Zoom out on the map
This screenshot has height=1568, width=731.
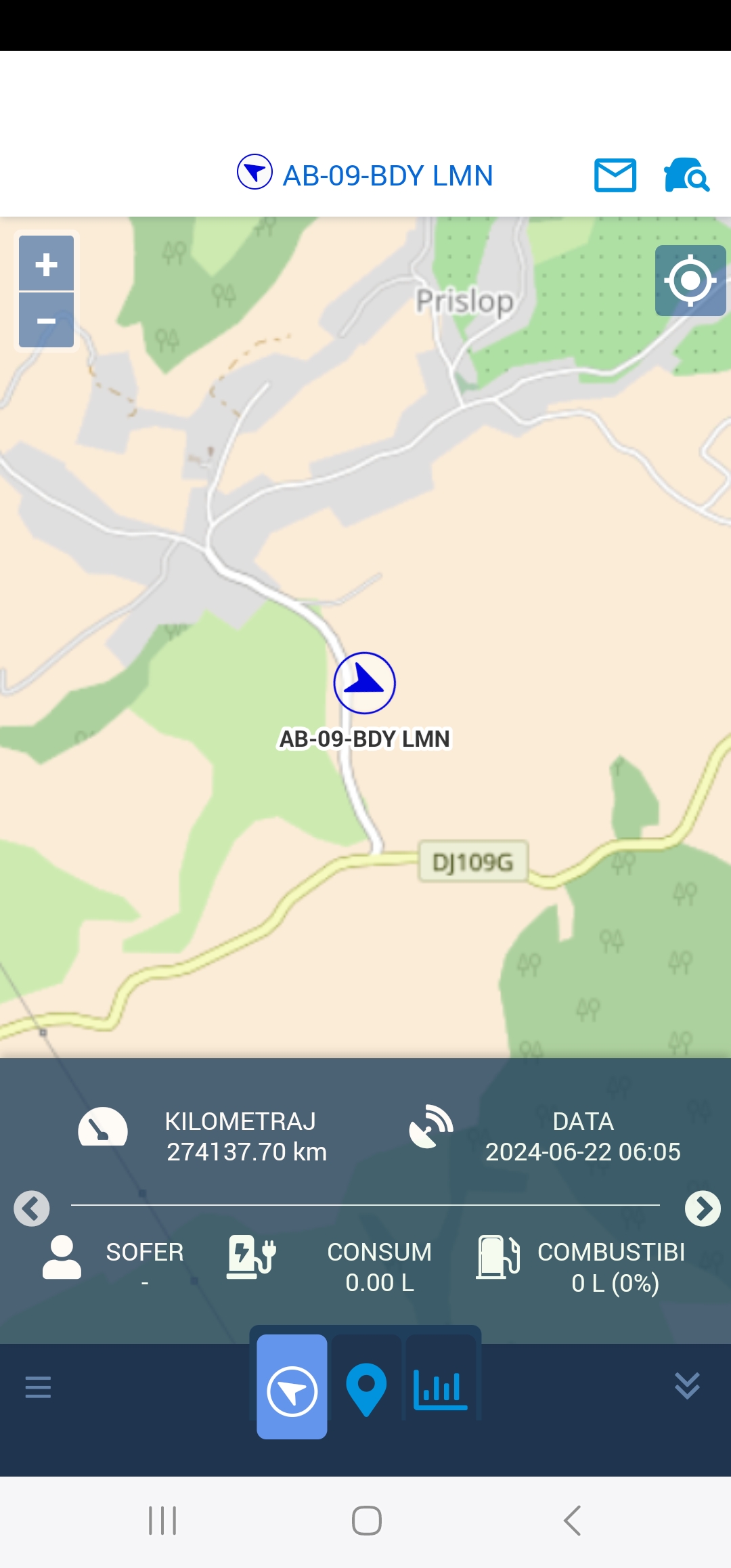pos(46,320)
